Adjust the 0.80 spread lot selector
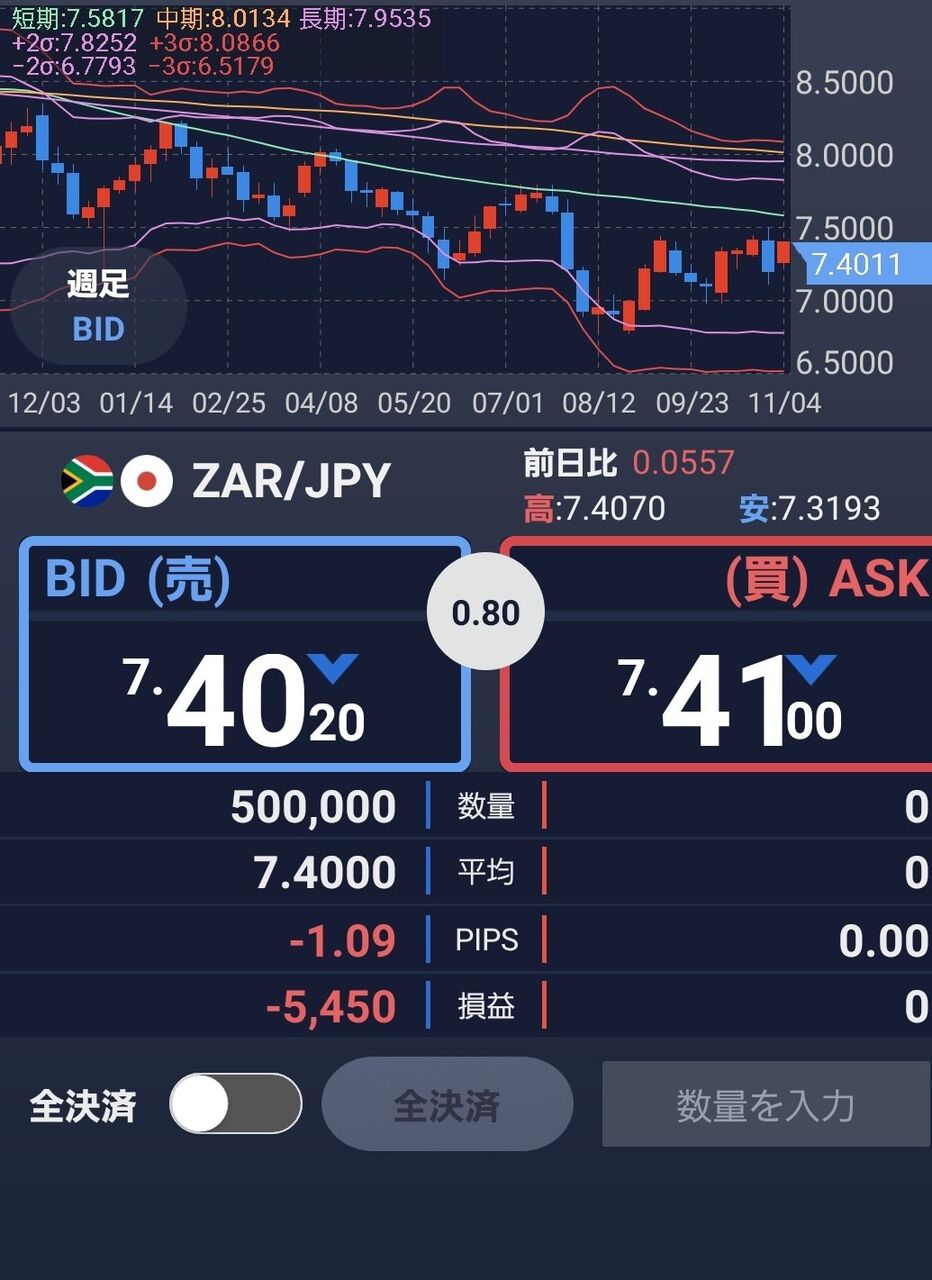Image resolution: width=932 pixels, height=1280 pixels. (x=486, y=613)
